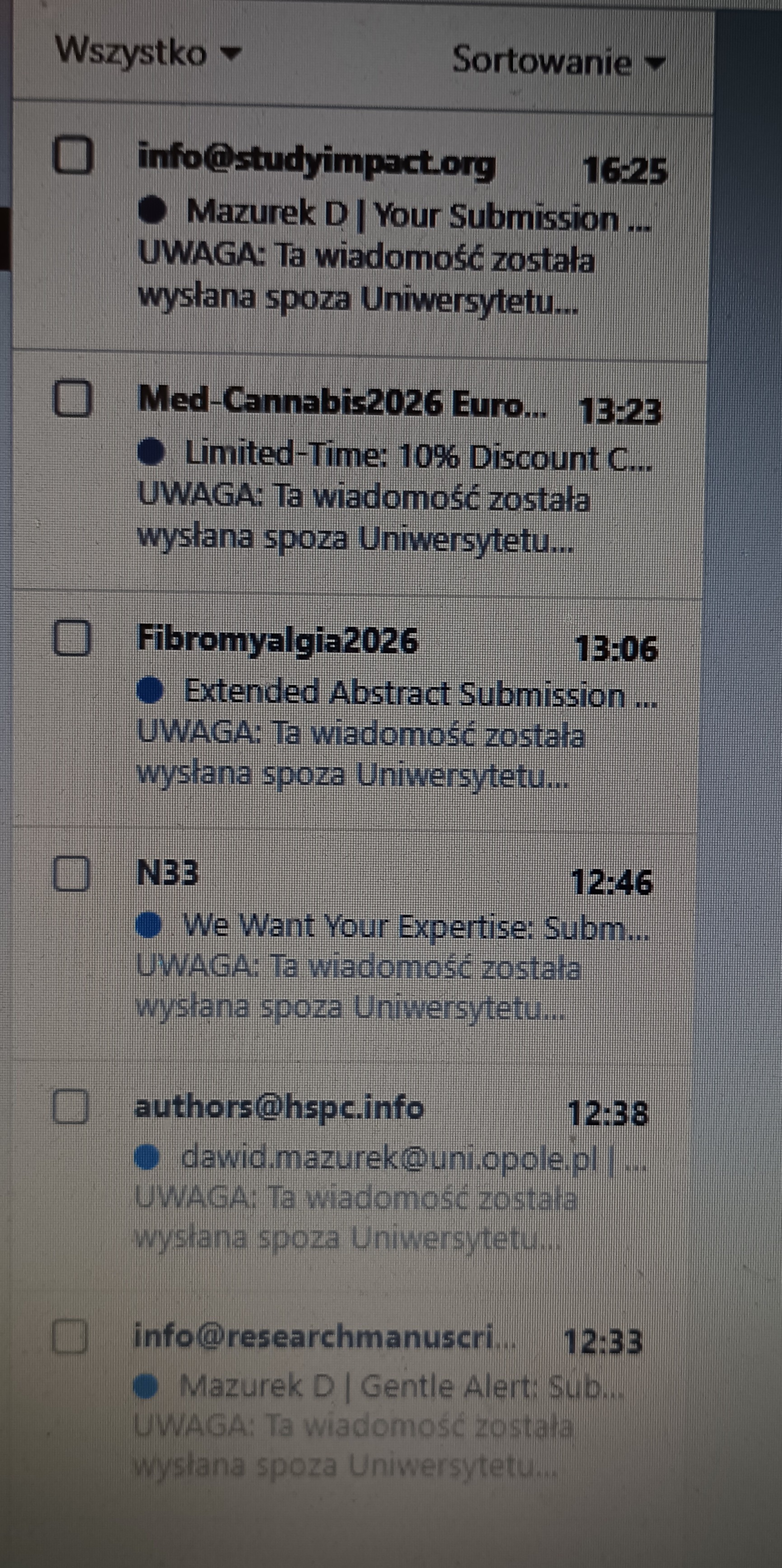This screenshot has height=1568, width=782.
Task: Check the box beside Fibromyalgia2026 message
Action: point(72,637)
